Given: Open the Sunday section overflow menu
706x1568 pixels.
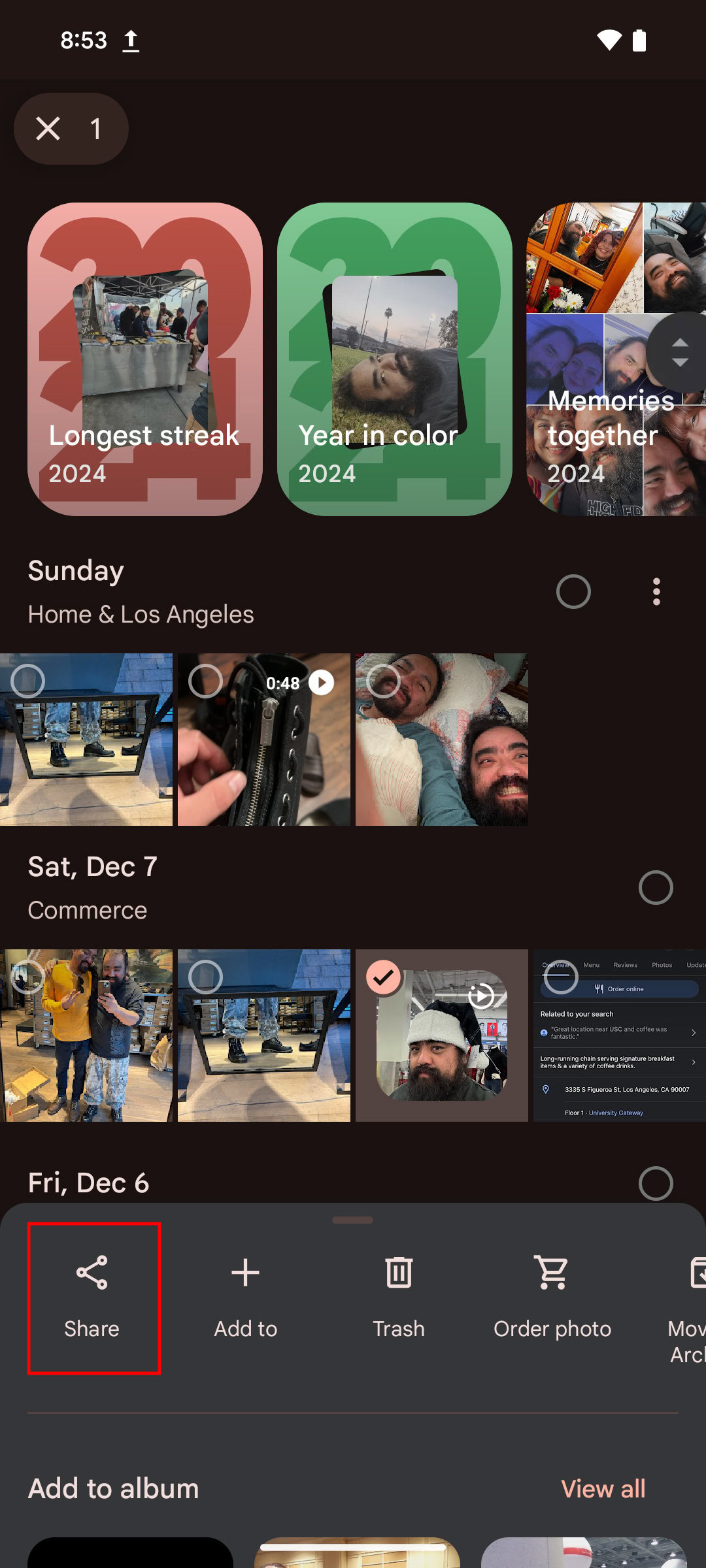Looking at the screenshot, I should click(x=656, y=592).
